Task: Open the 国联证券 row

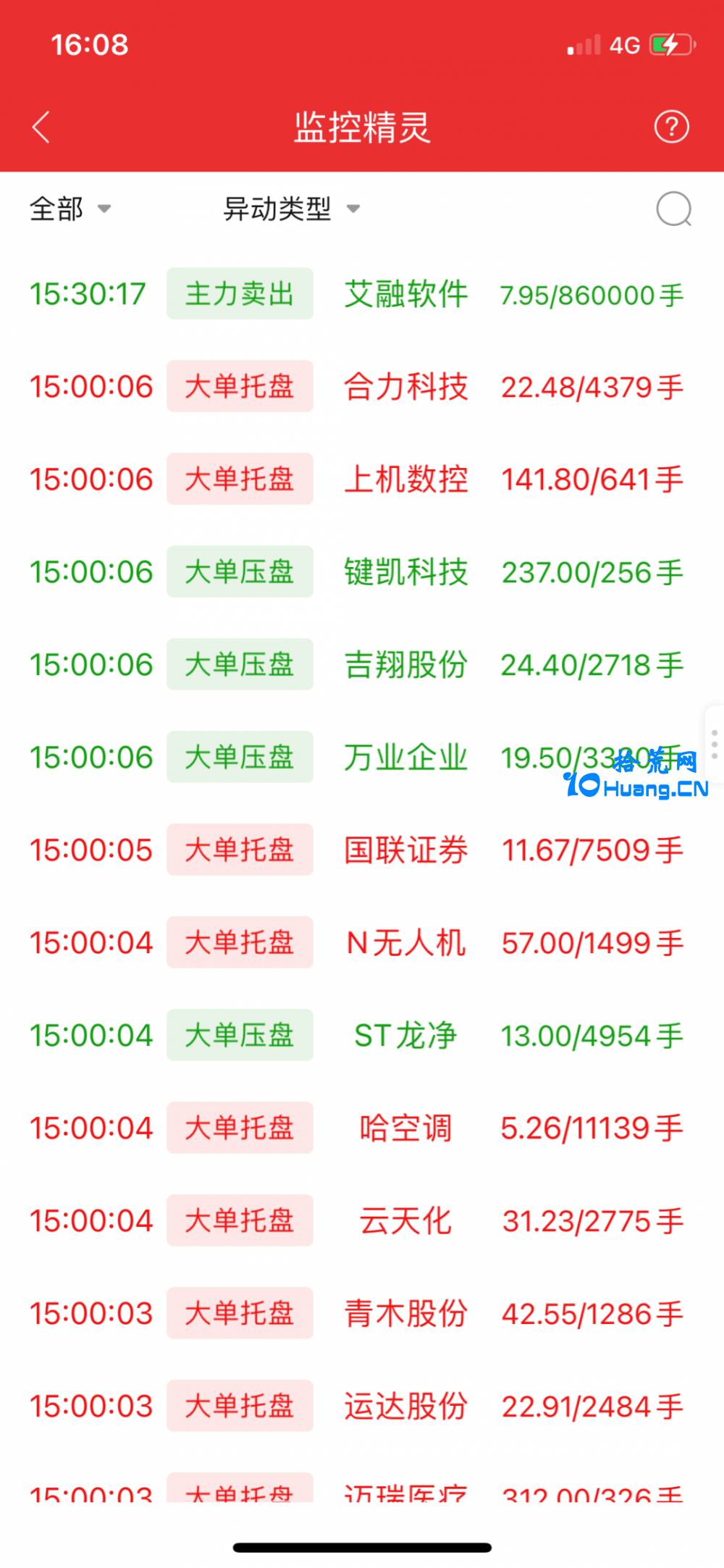Action: pos(362,850)
